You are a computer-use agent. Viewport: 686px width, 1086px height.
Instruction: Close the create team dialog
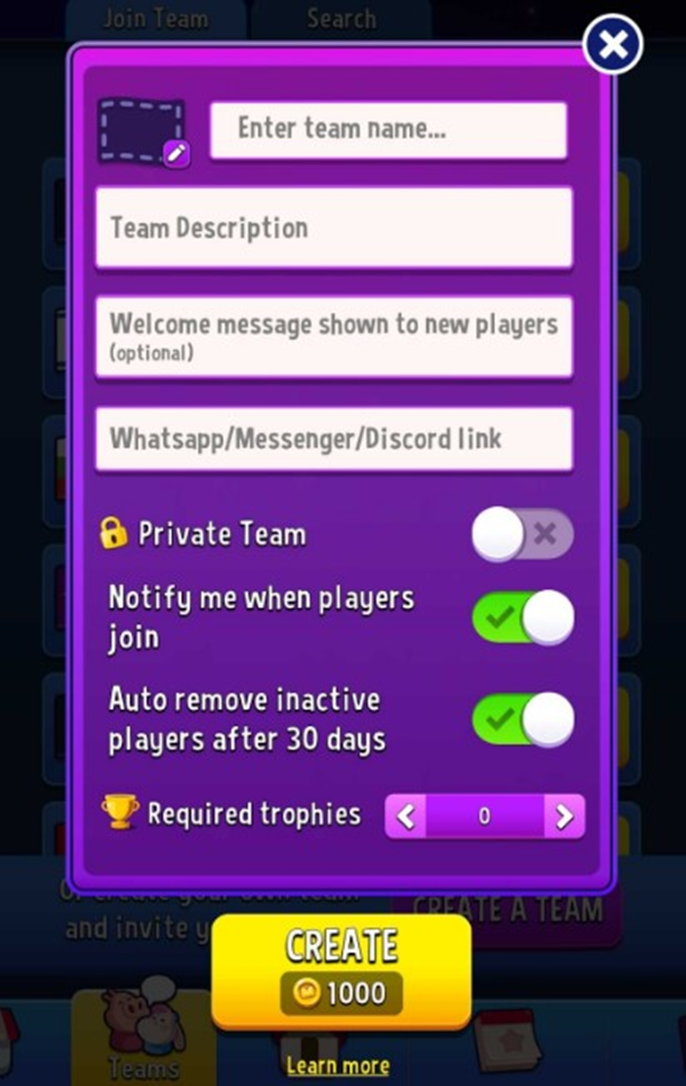click(x=612, y=45)
